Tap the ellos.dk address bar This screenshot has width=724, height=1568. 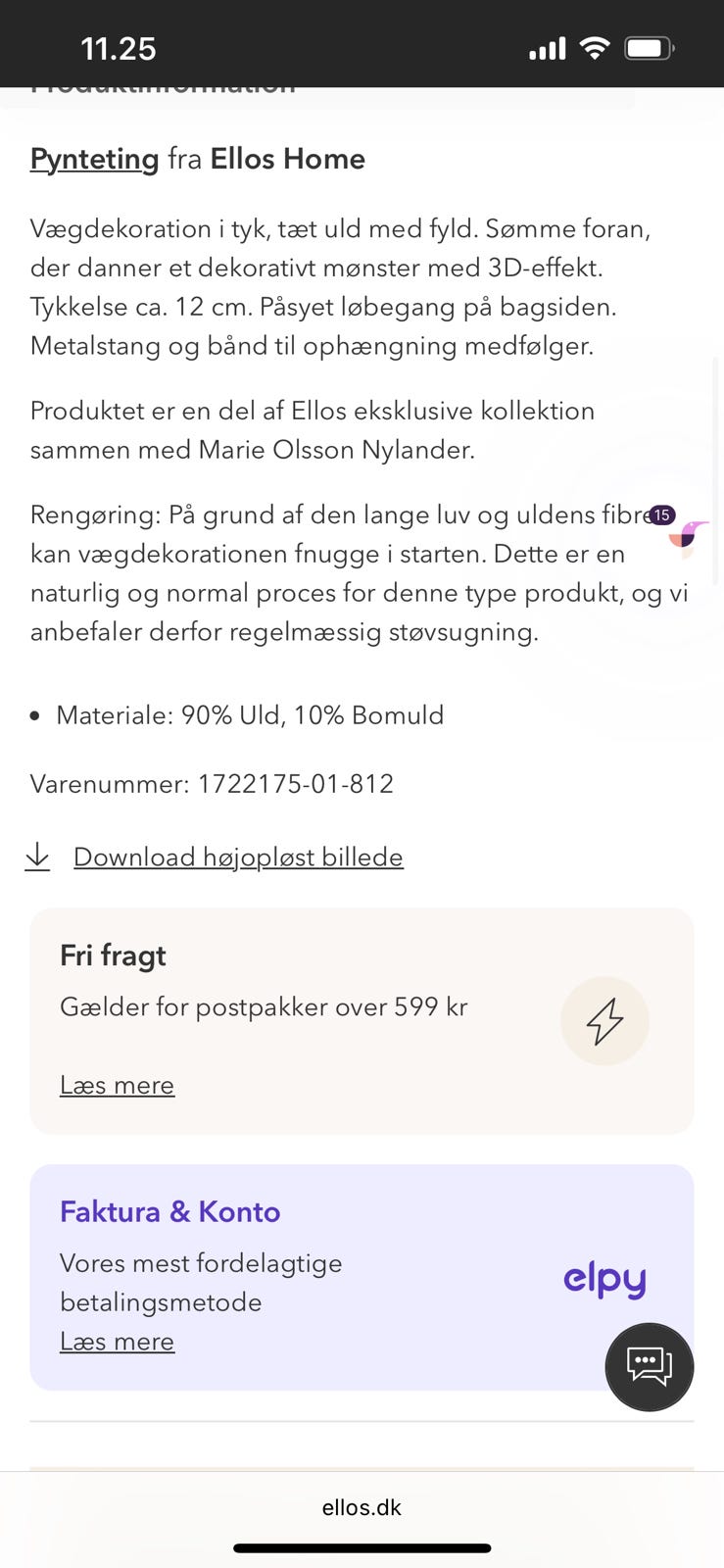[362, 1507]
